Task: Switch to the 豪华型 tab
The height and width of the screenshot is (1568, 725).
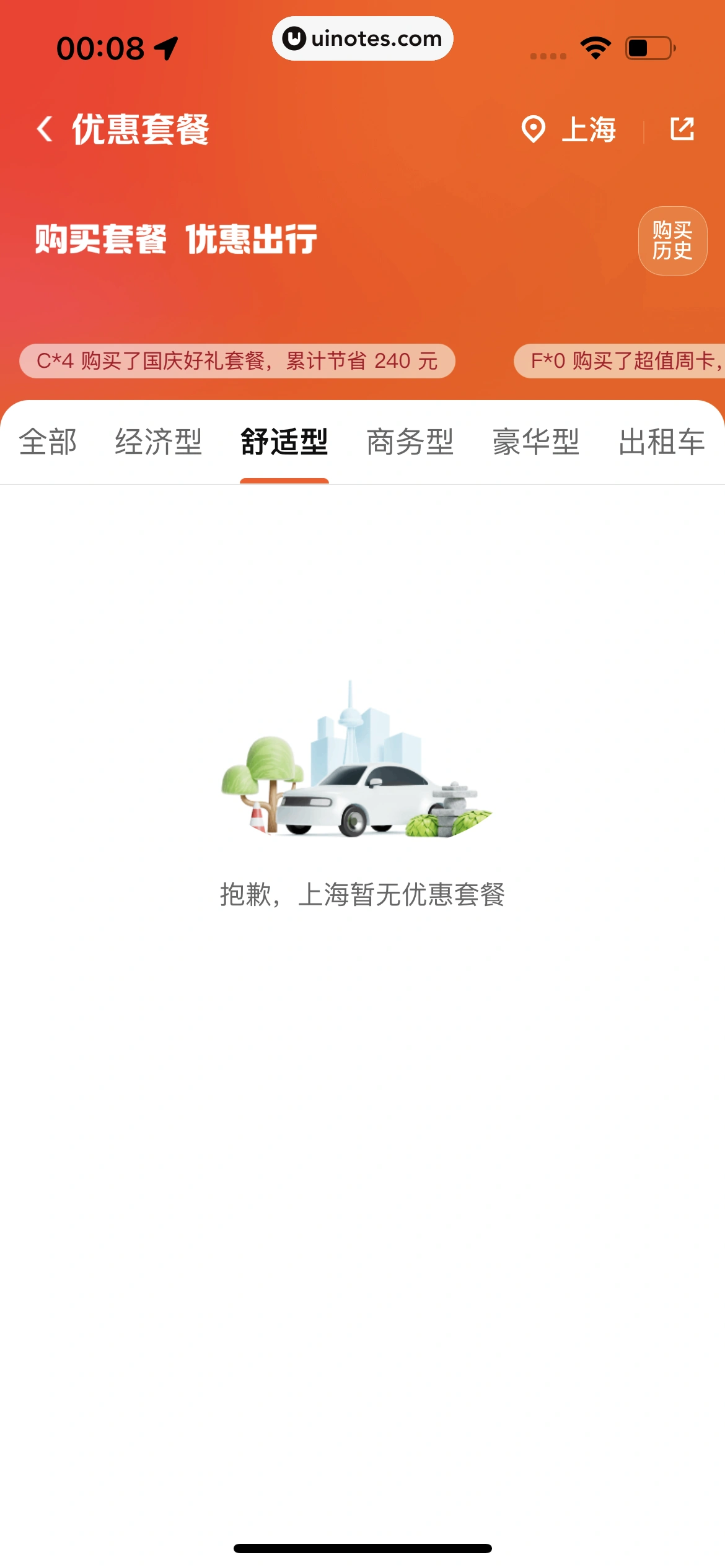Action: [537, 441]
